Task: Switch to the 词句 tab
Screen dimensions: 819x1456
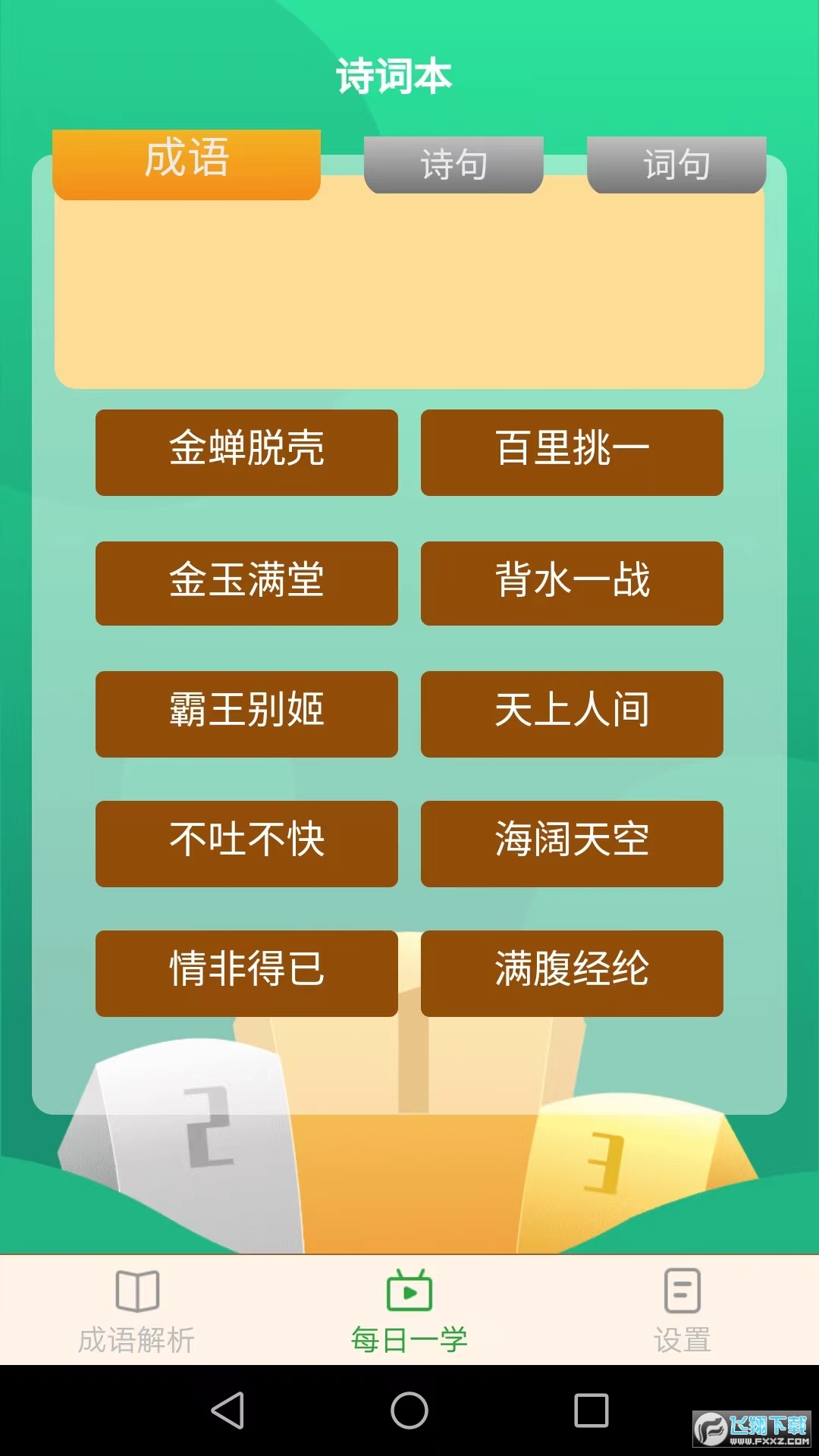Action: point(676,165)
